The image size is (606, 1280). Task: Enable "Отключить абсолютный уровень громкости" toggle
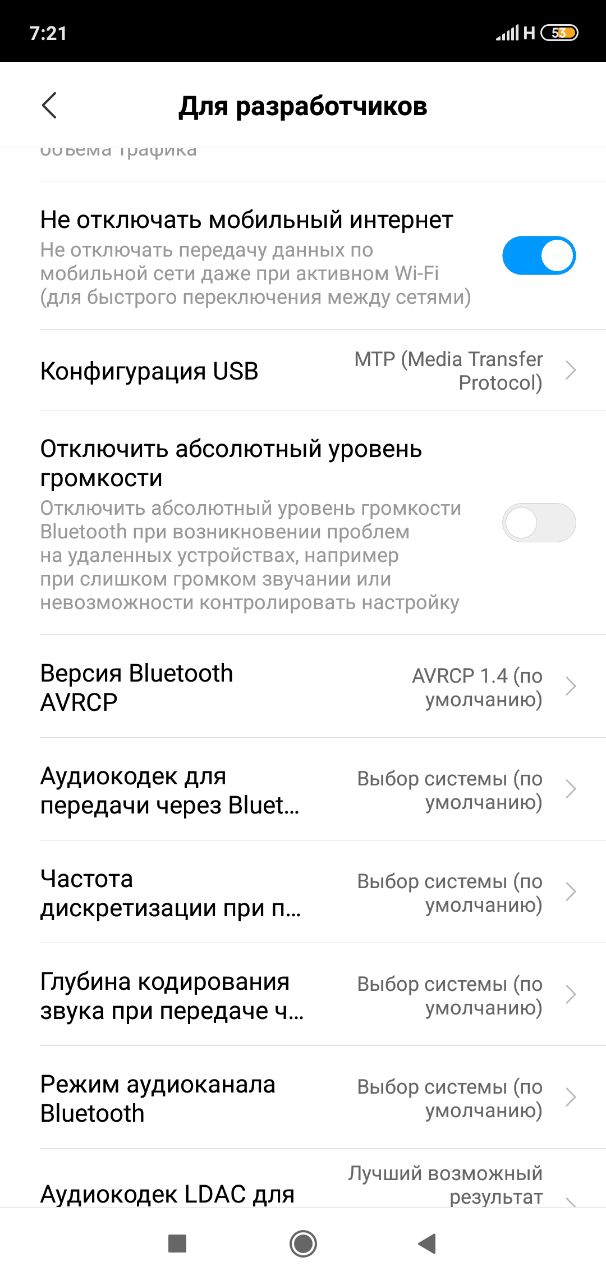[x=539, y=522]
